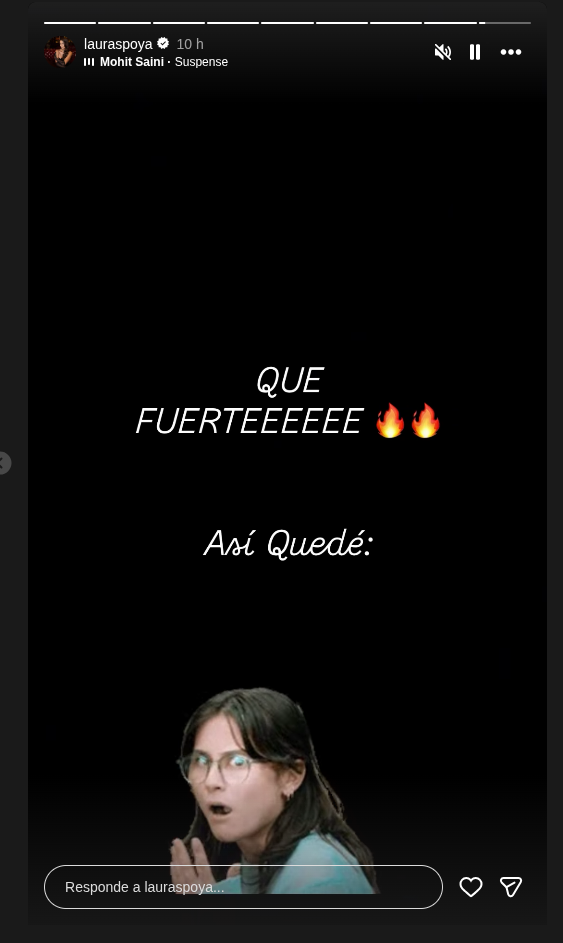Open lauraspoya's profile picture

coord(60,52)
